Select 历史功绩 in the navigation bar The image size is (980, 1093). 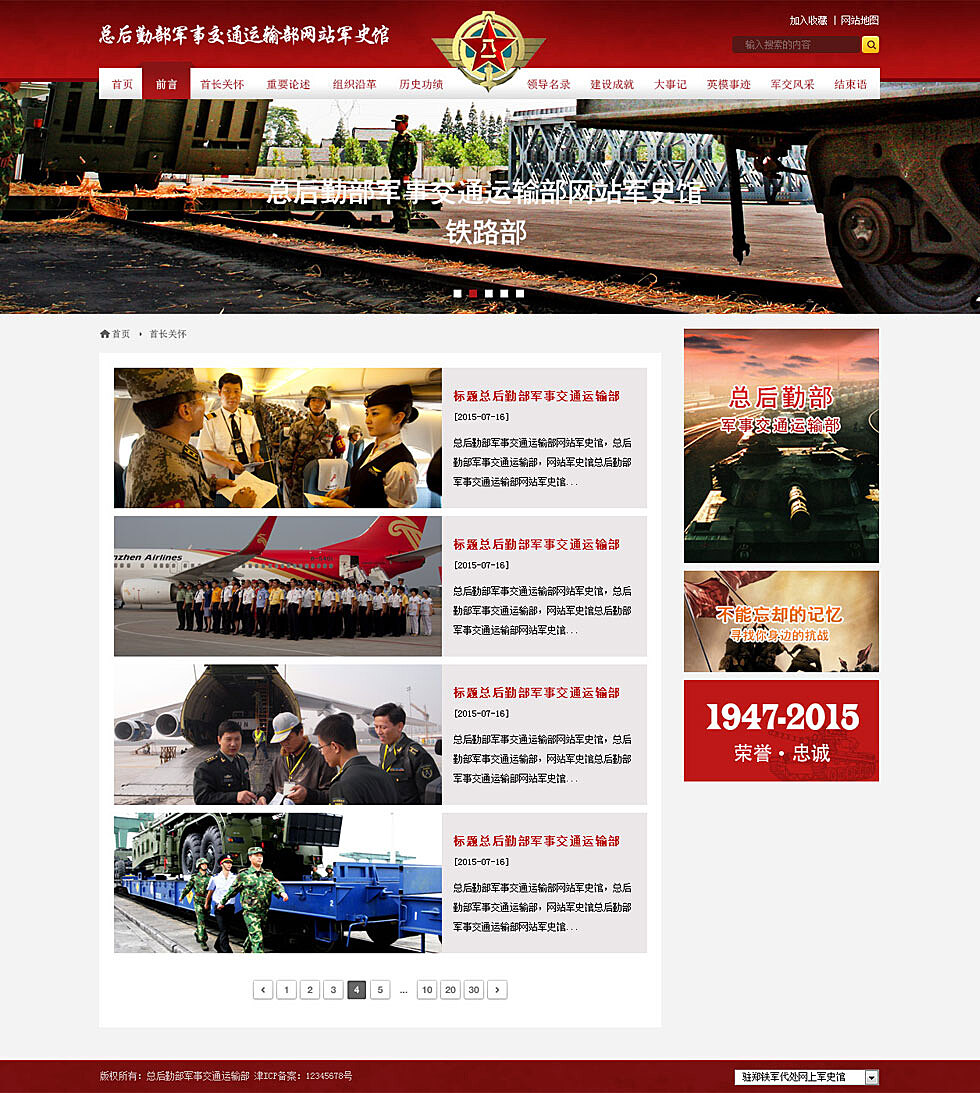[x=421, y=84]
